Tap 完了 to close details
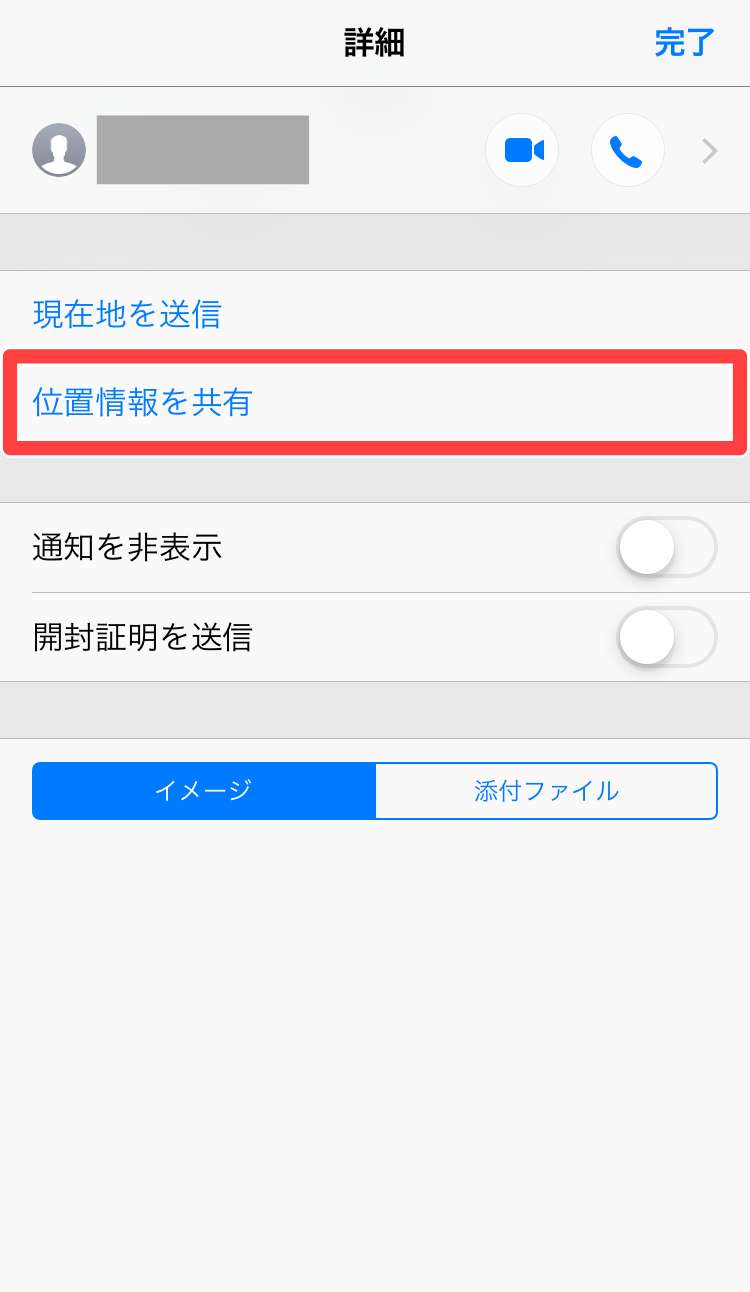The width and height of the screenshot is (750, 1292). click(684, 43)
